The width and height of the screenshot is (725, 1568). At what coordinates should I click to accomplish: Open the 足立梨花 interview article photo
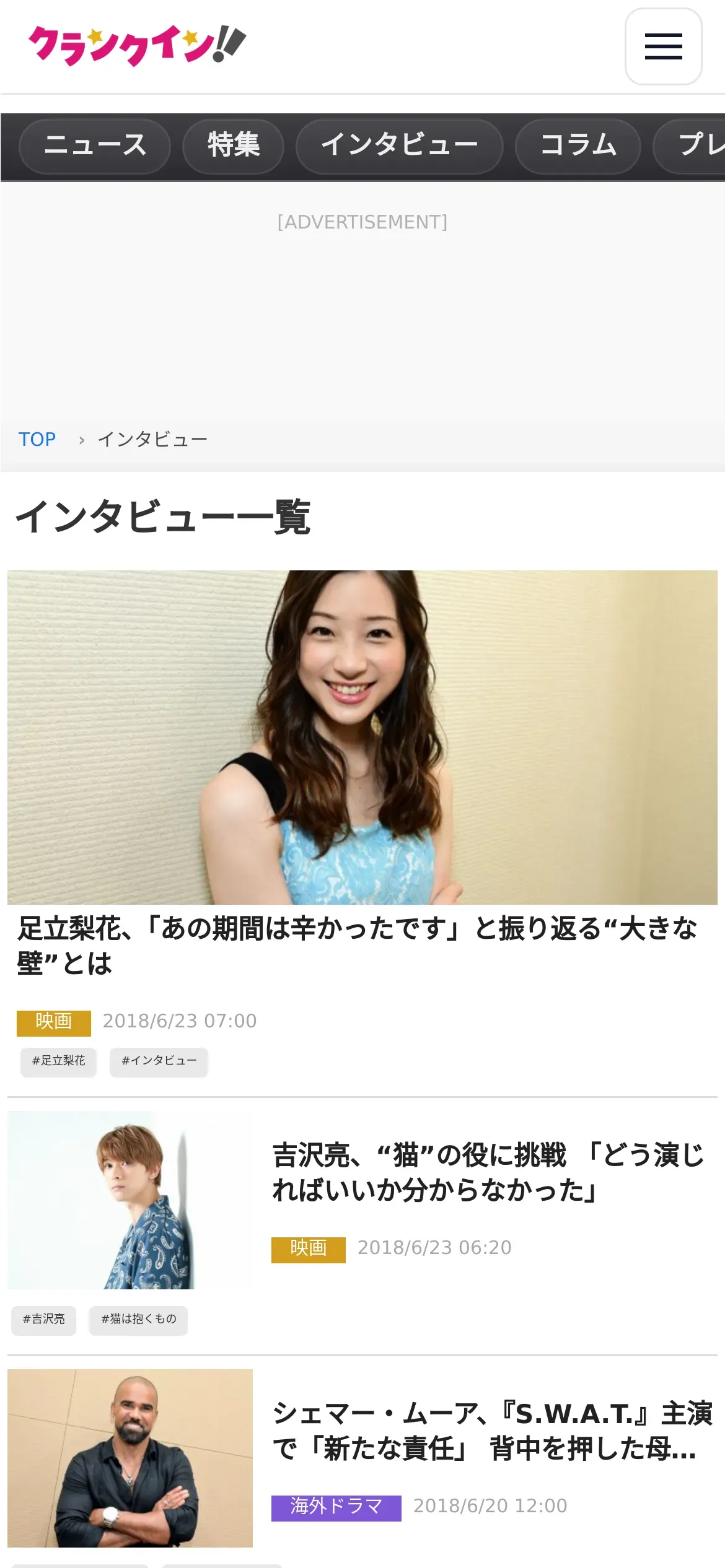click(362, 737)
